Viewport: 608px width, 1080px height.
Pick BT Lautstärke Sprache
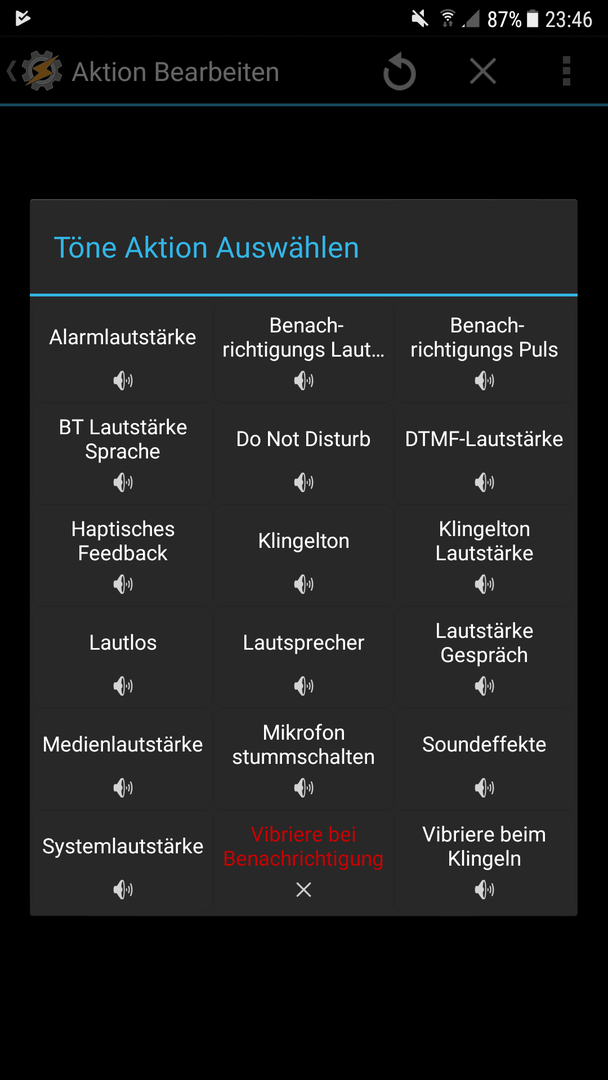click(123, 453)
